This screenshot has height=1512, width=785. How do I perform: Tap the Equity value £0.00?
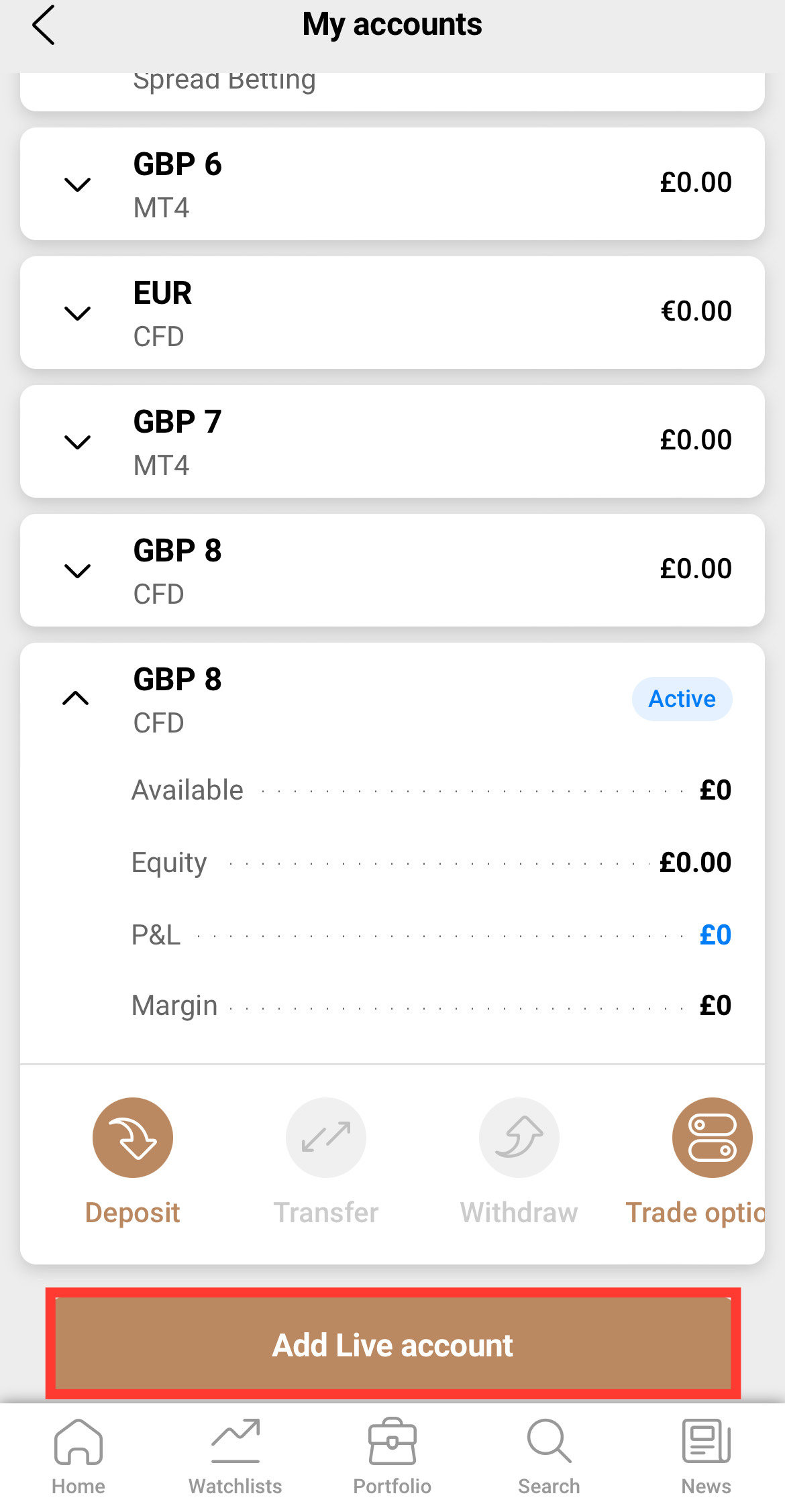tap(696, 862)
